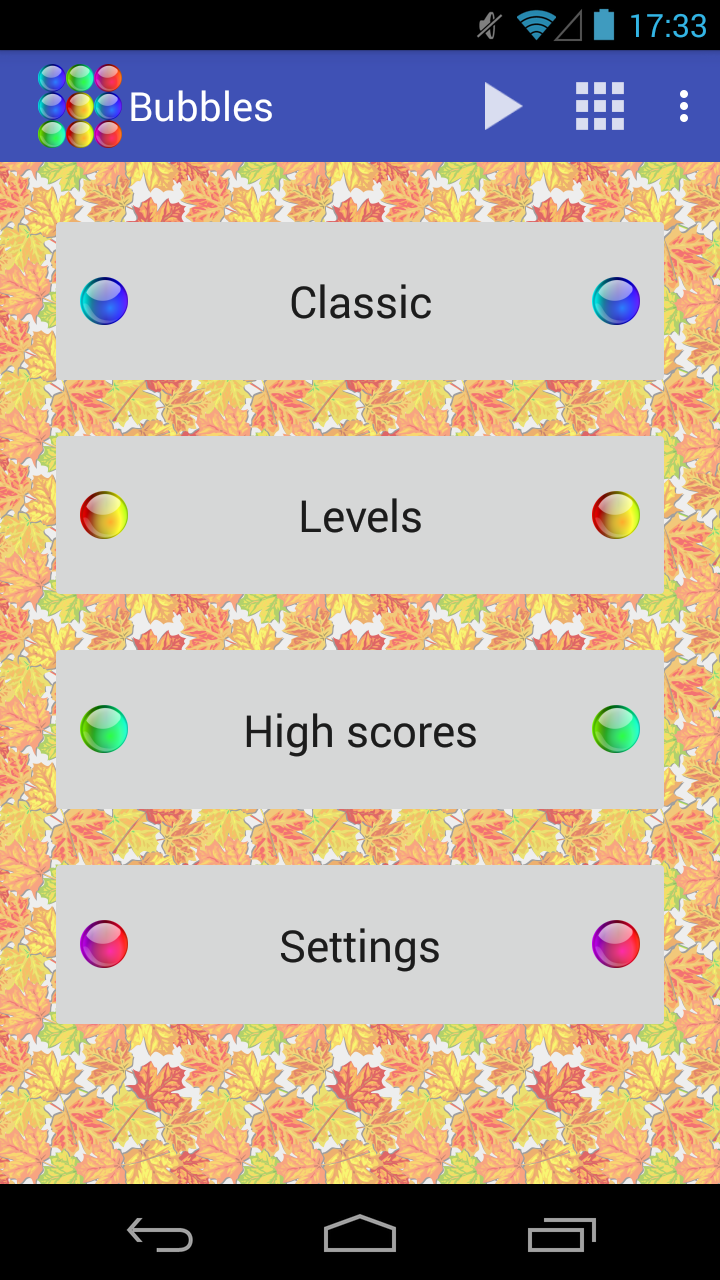
Task: Start a Classic game
Action: click(360, 301)
